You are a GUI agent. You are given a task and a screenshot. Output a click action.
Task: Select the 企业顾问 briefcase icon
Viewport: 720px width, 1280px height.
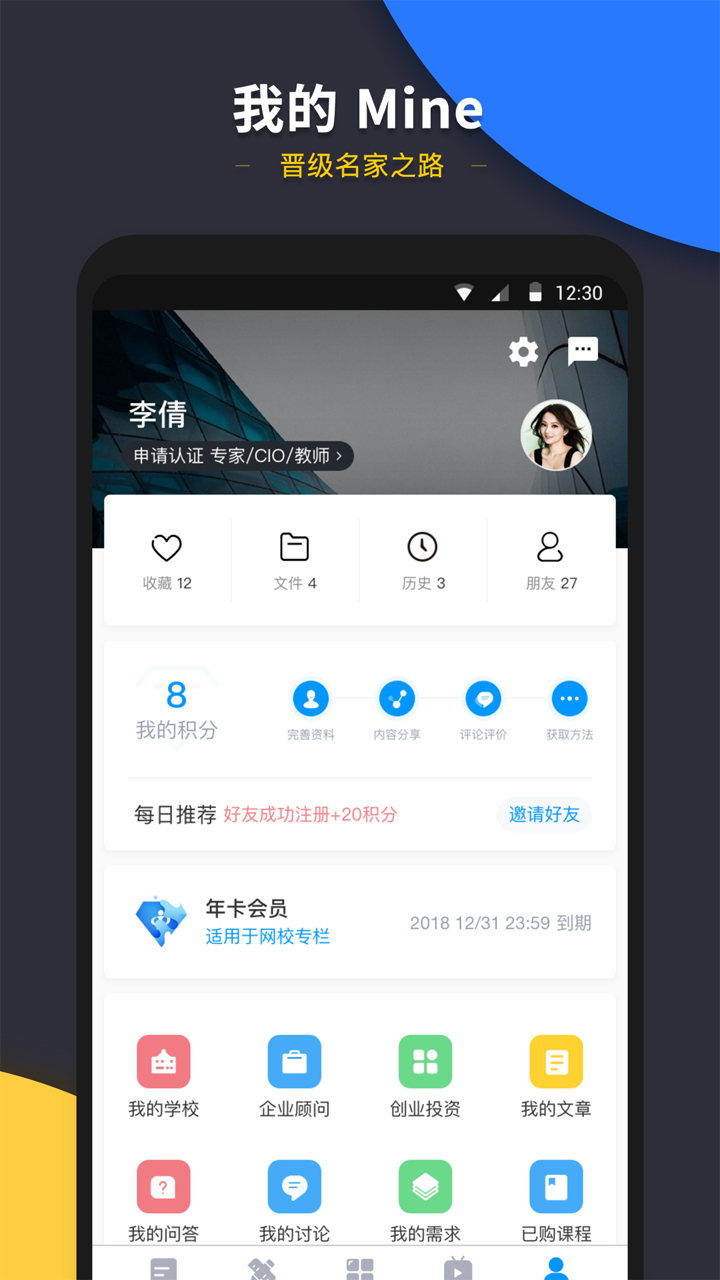[x=294, y=1061]
